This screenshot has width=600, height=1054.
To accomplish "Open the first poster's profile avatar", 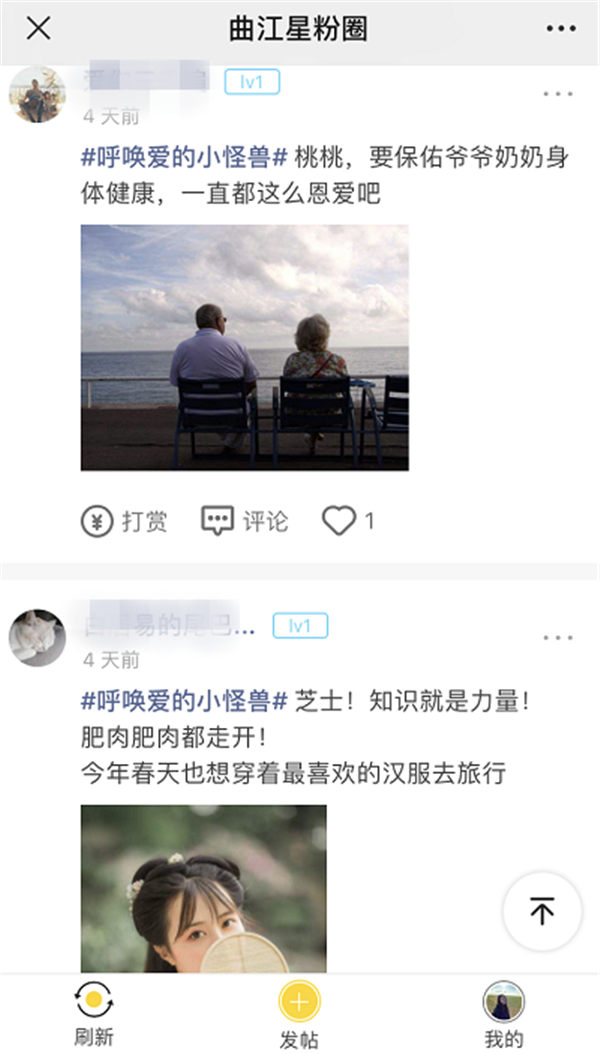I will click(x=38, y=95).
